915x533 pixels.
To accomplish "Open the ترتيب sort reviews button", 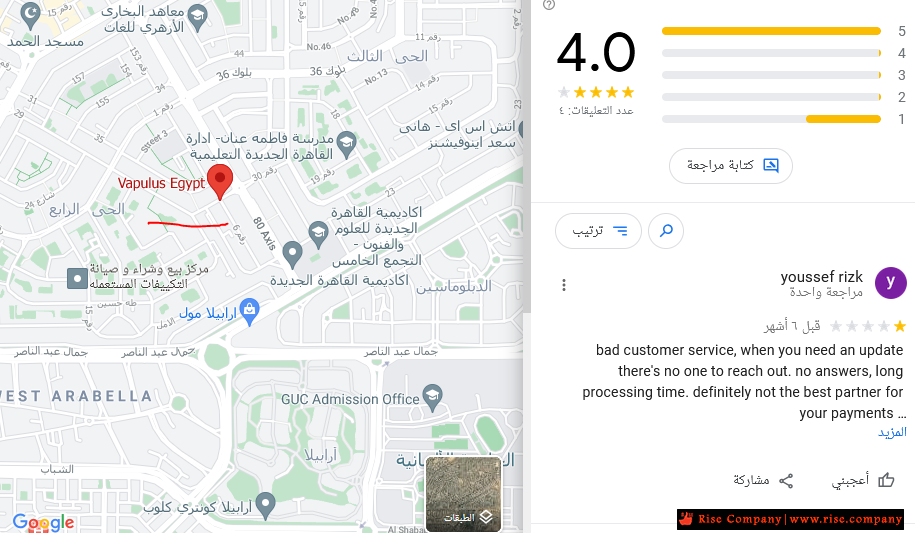I will 598,231.
